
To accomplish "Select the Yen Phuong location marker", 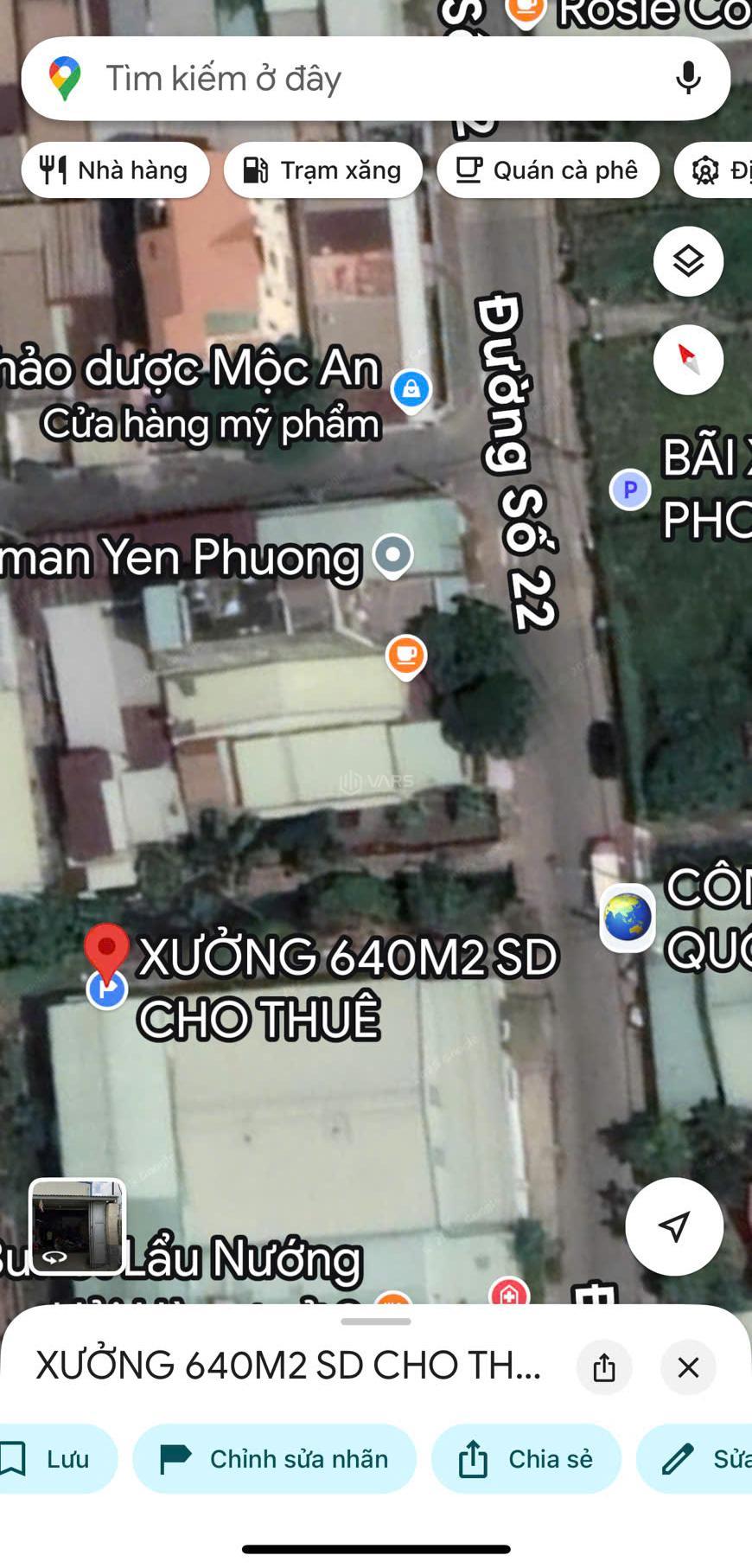I will click(393, 554).
